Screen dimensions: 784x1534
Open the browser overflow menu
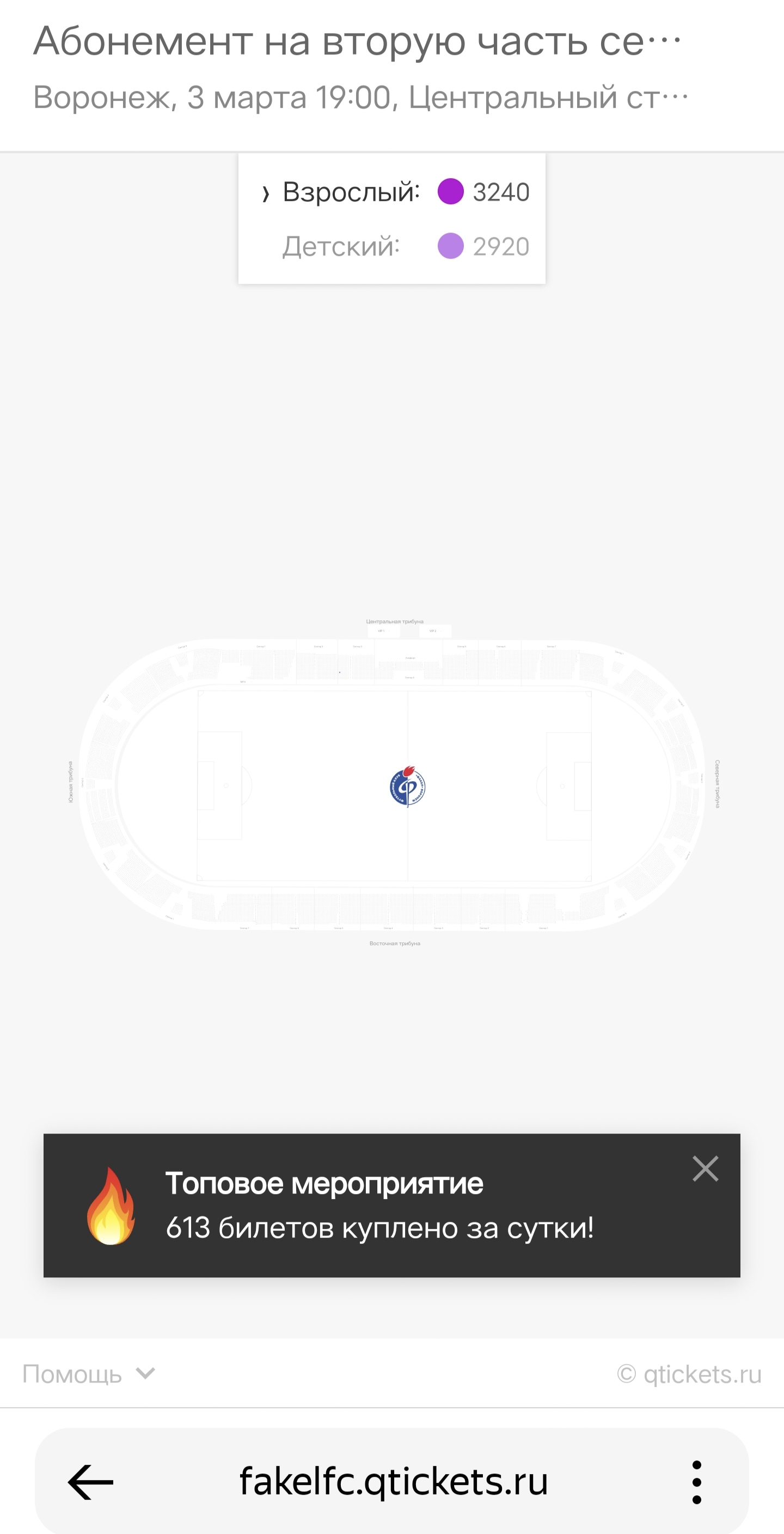pos(696,1482)
